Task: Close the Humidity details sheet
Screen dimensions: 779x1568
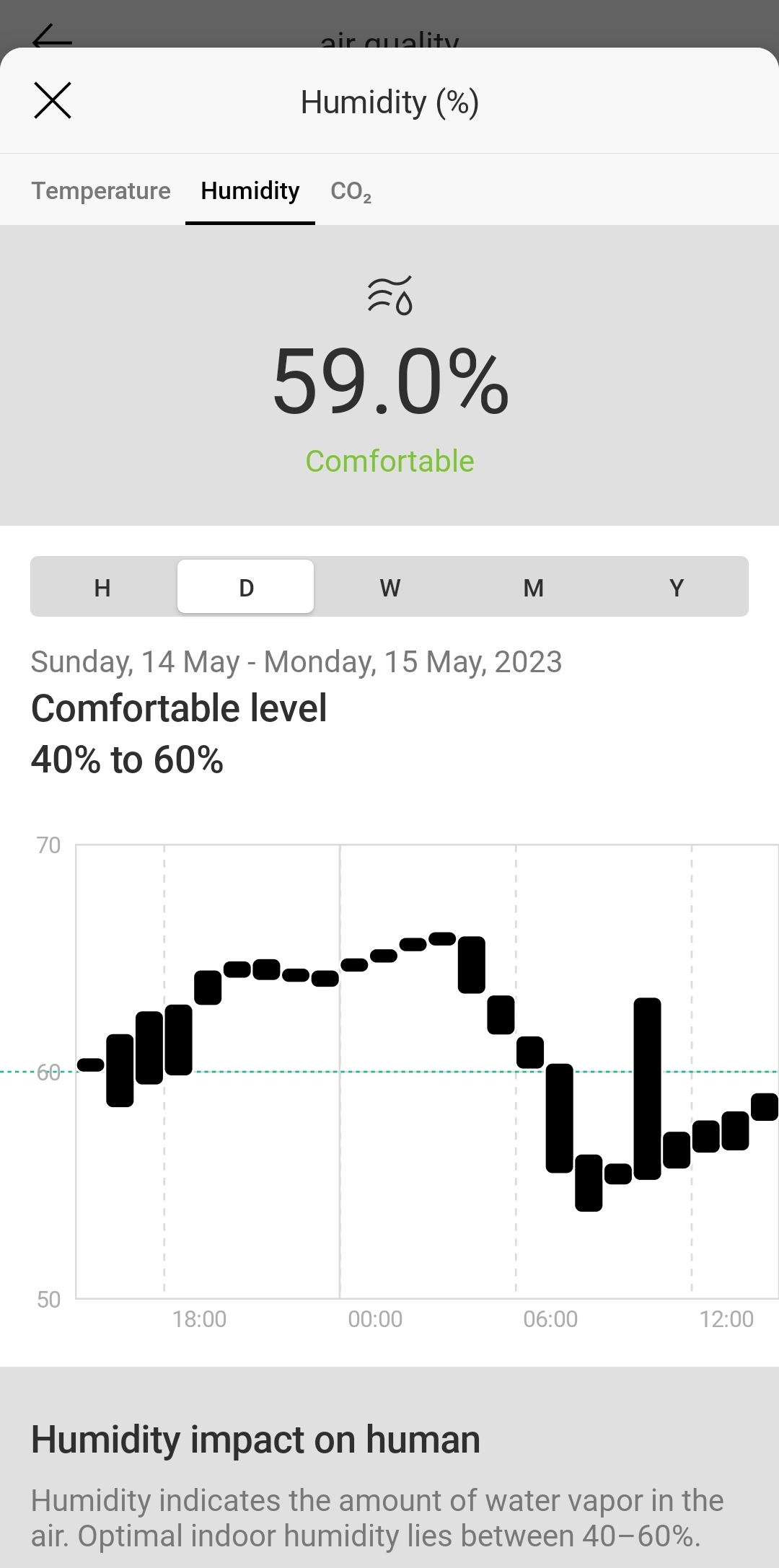Action: [x=53, y=100]
